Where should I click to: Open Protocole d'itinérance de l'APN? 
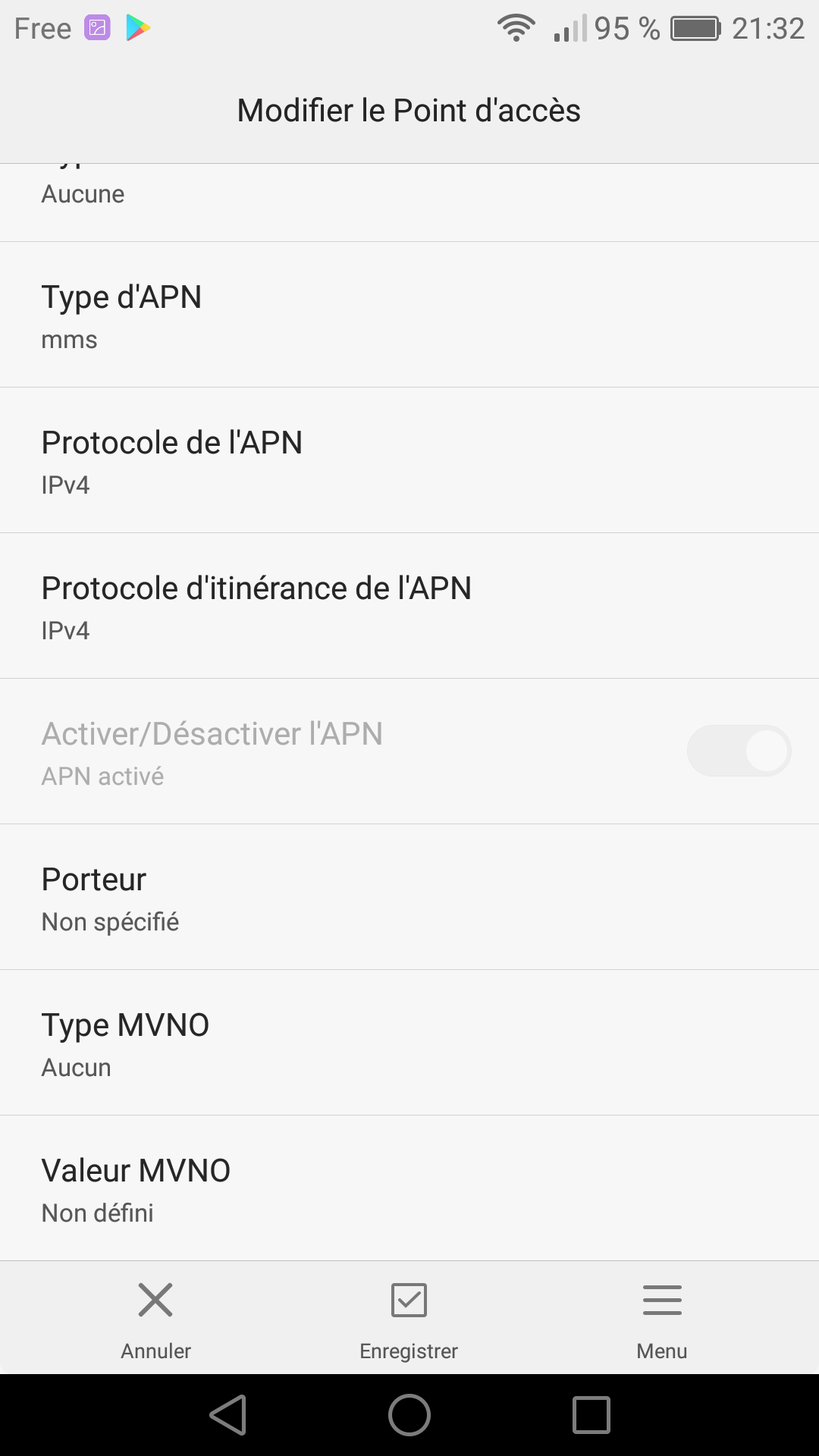pyautogui.click(x=409, y=606)
